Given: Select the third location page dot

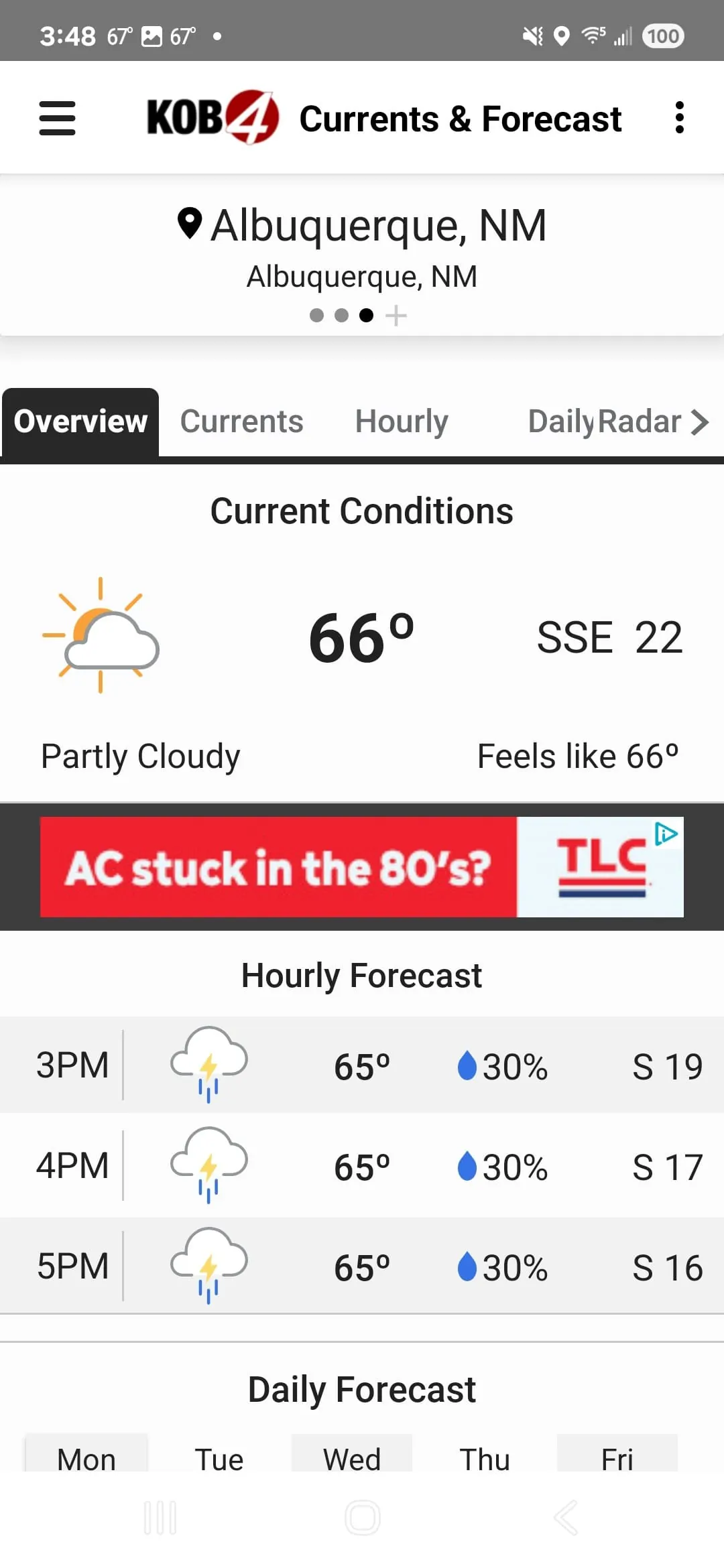Looking at the screenshot, I should click(367, 314).
